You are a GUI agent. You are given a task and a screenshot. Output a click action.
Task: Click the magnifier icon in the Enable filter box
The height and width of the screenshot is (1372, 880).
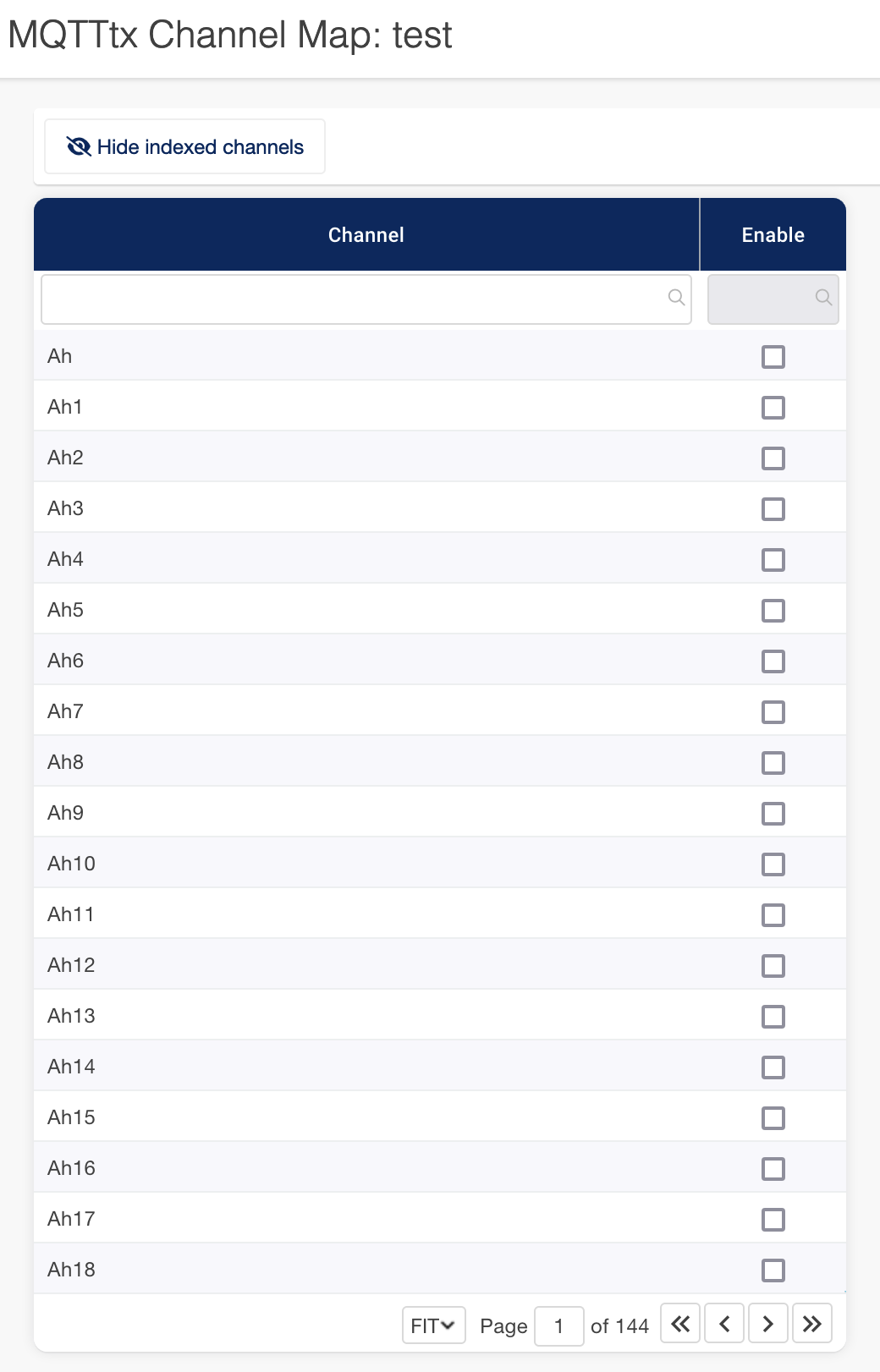point(822,298)
